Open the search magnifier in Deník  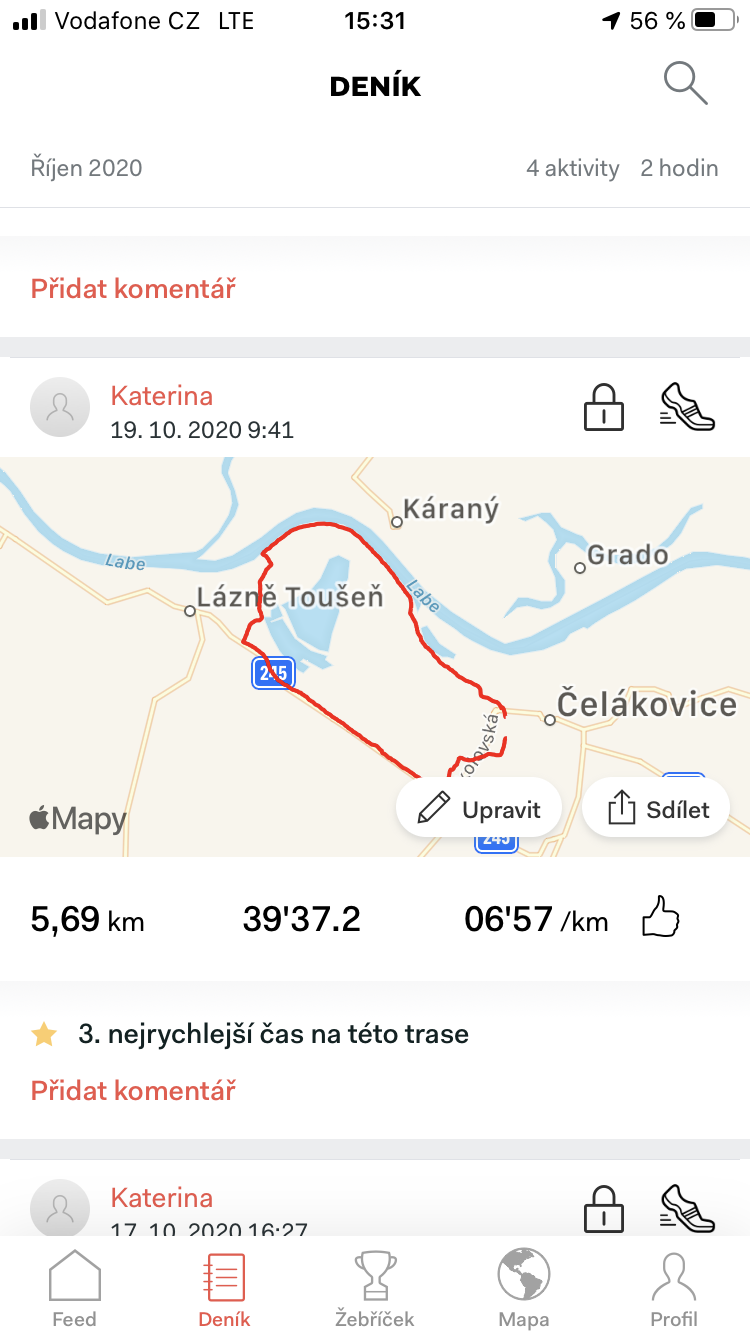pos(686,84)
